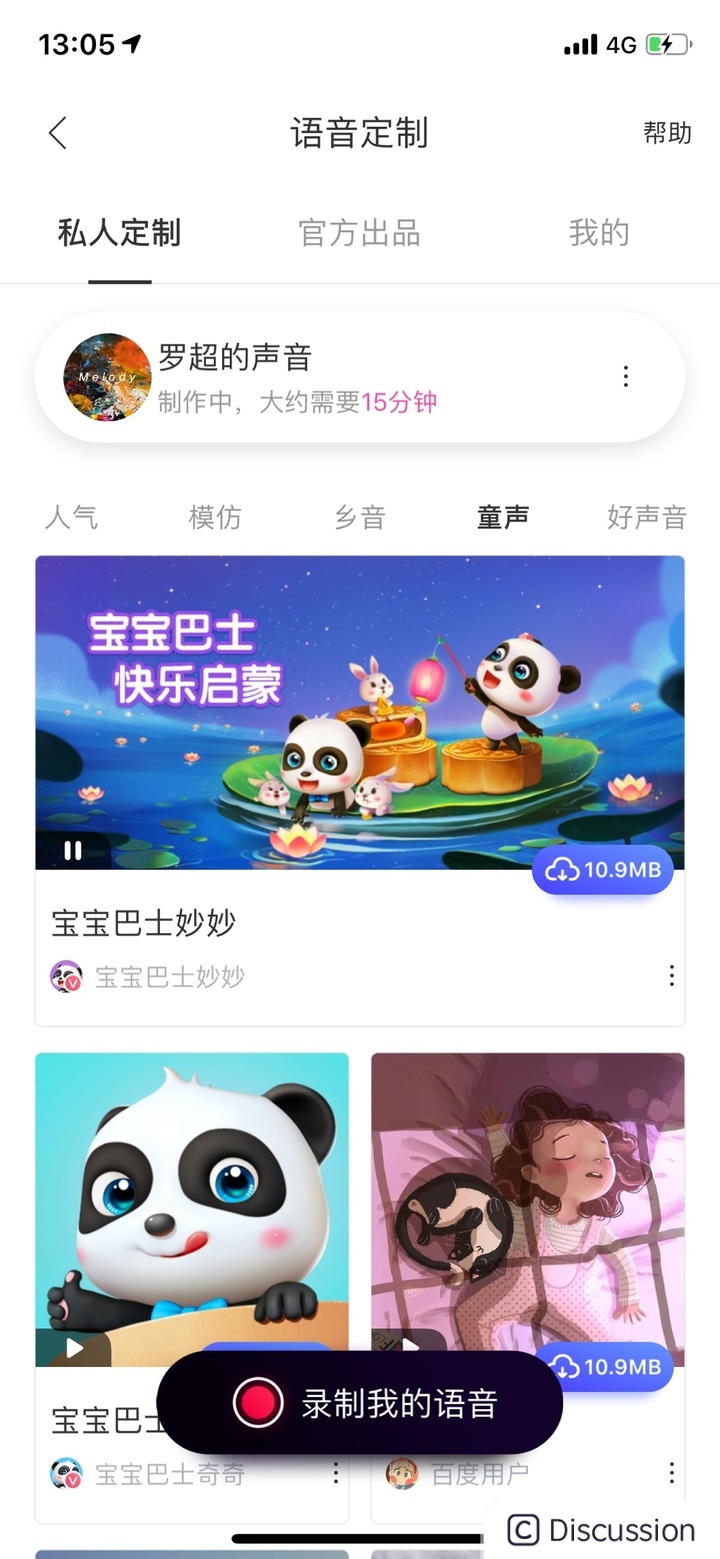Open more options for 宝宝巴士妙妙

671,975
